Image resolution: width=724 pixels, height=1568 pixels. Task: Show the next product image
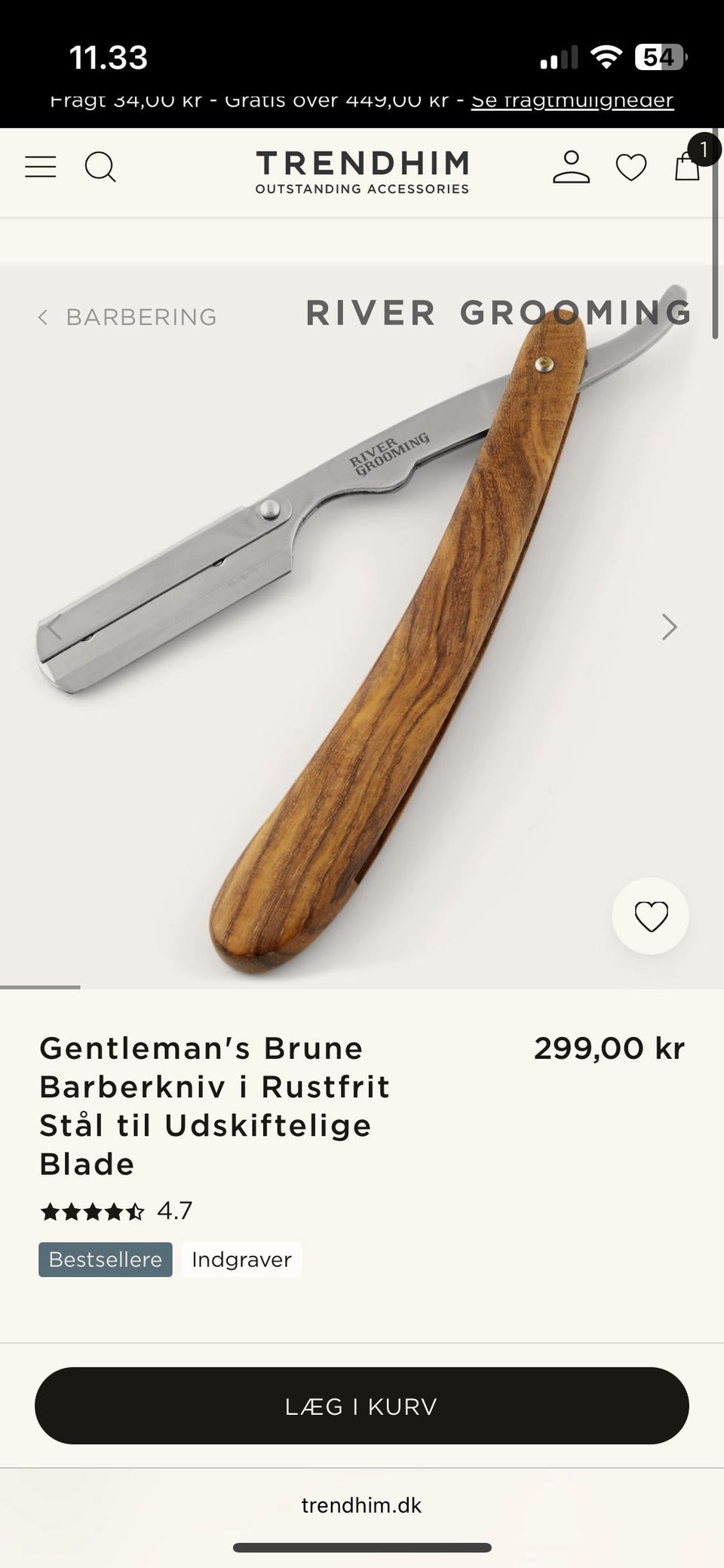pyautogui.click(x=669, y=627)
